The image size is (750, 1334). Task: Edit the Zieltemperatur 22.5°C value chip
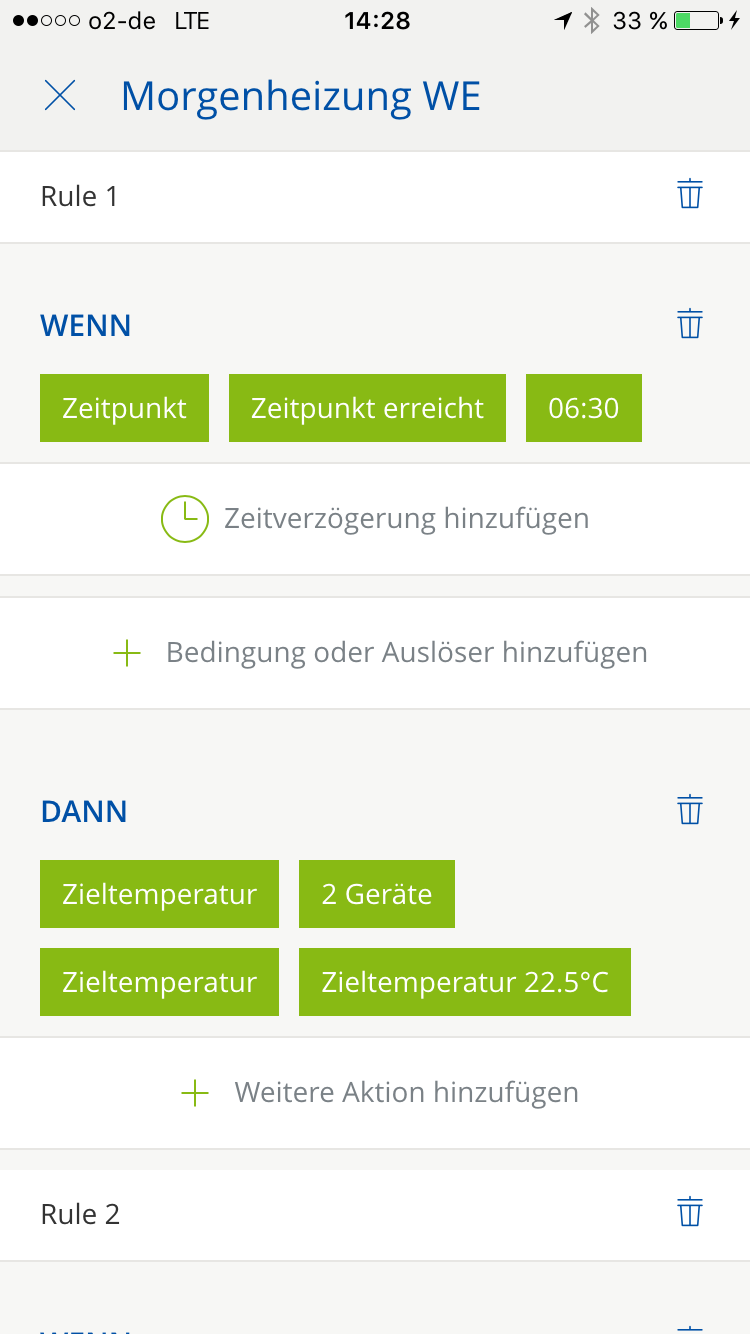pyautogui.click(x=465, y=982)
